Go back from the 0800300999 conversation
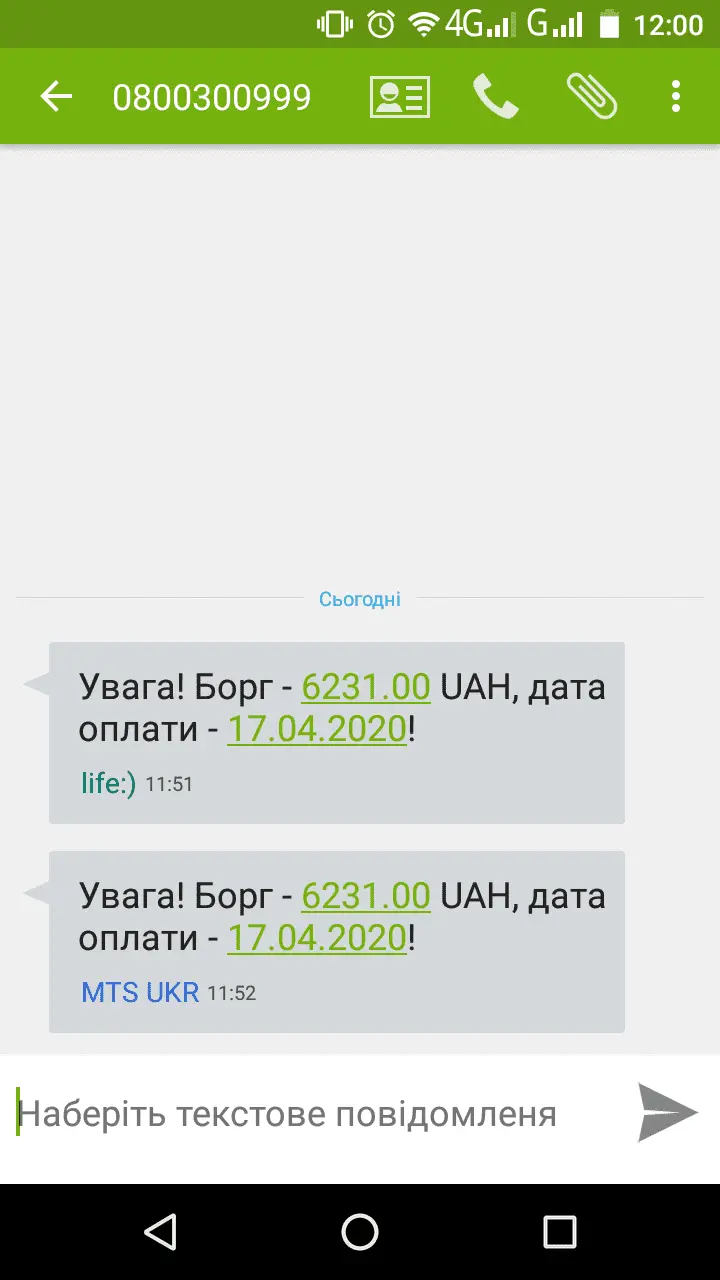720x1280 pixels. coord(56,97)
